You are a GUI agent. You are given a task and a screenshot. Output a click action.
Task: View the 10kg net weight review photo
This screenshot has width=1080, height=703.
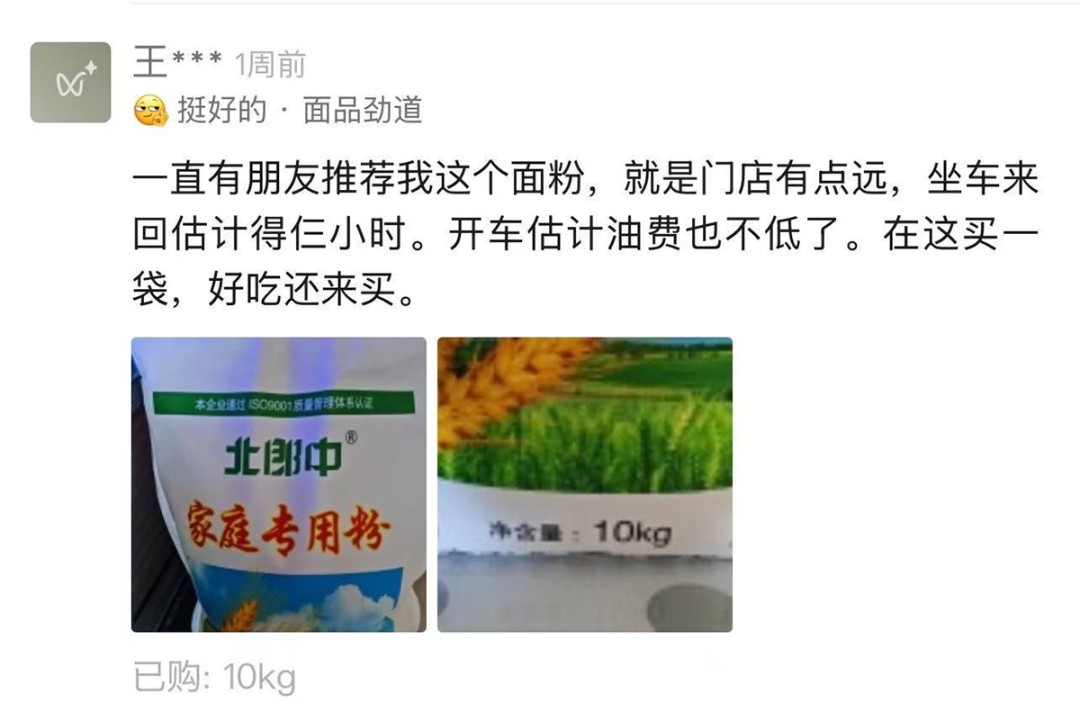click(585, 484)
